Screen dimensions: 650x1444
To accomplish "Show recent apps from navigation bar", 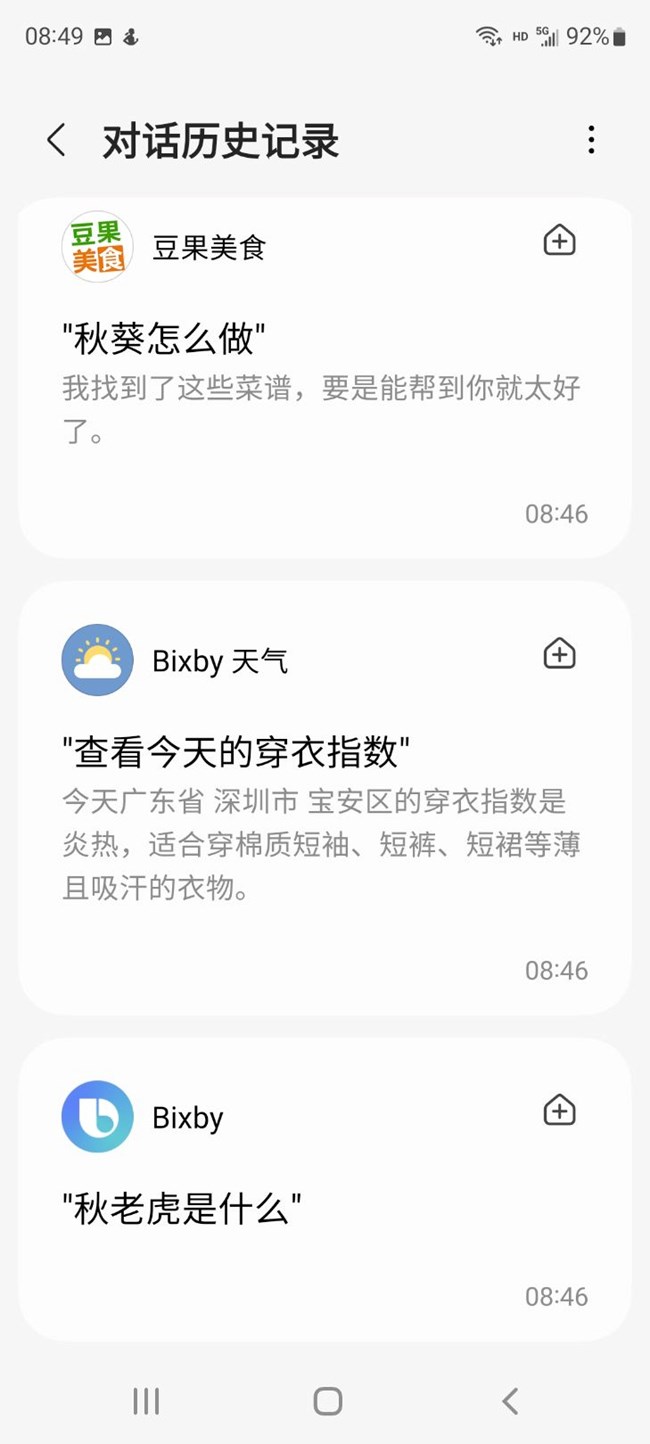I will tap(146, 1401).
